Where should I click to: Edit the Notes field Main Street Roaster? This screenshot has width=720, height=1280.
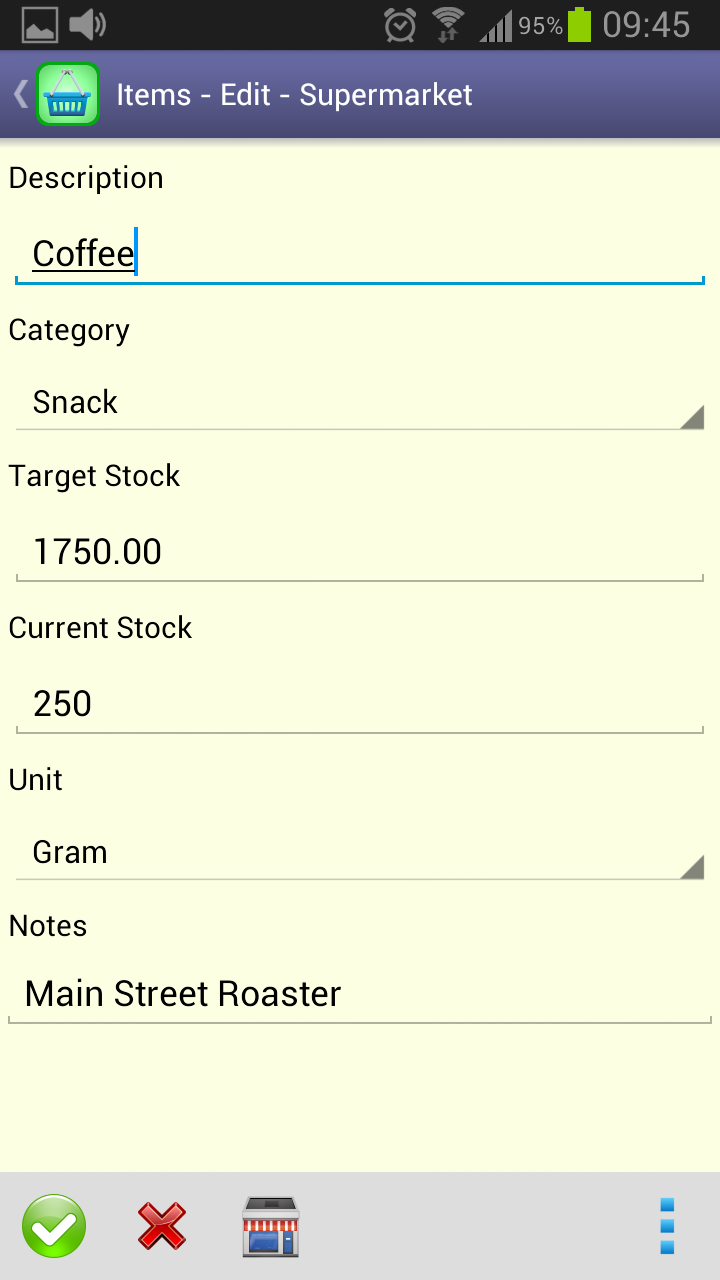point(360,994)
